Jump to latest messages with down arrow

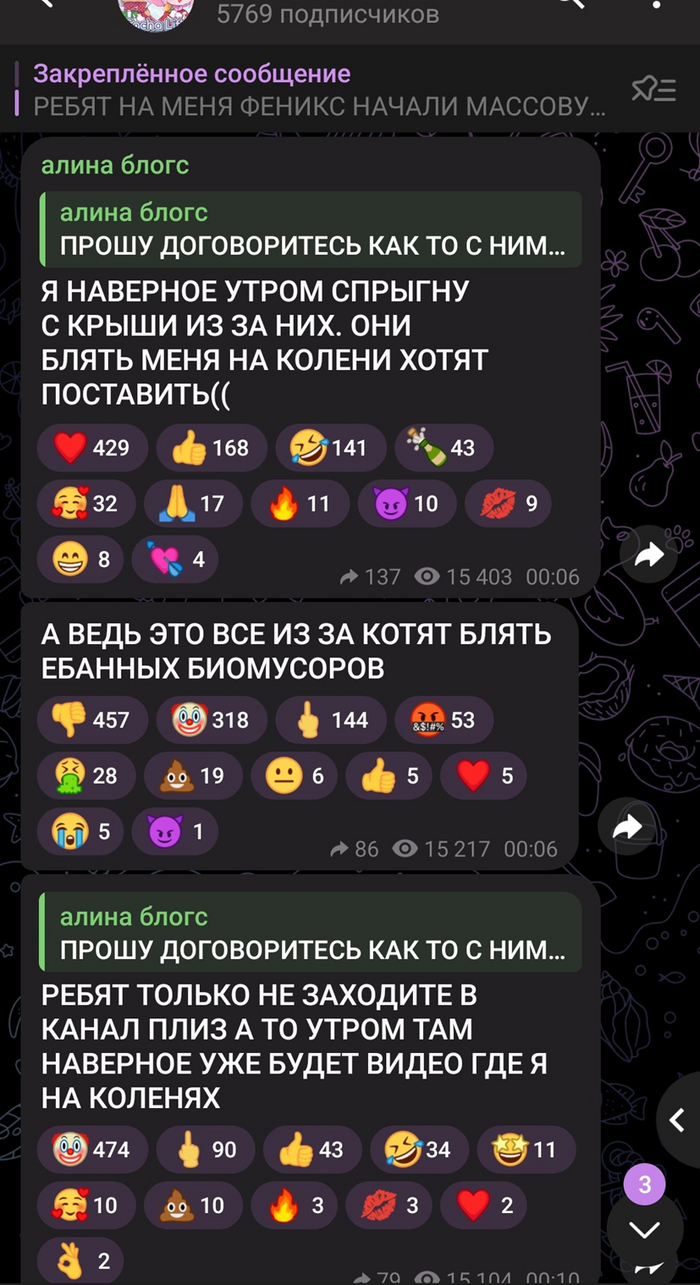pyautogui.click(x=645, y=1228)
